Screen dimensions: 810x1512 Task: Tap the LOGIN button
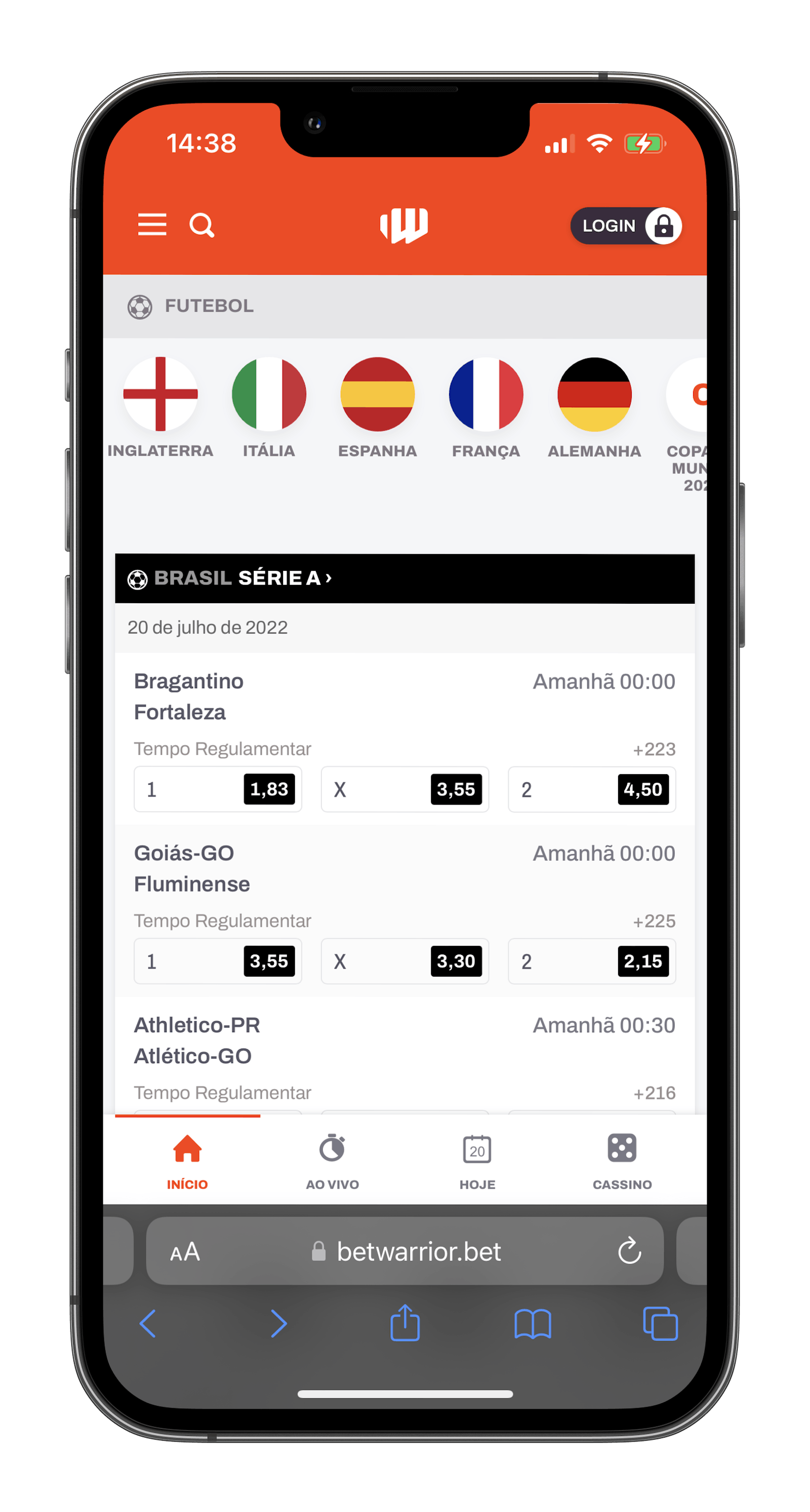click(x=625, y=226)
